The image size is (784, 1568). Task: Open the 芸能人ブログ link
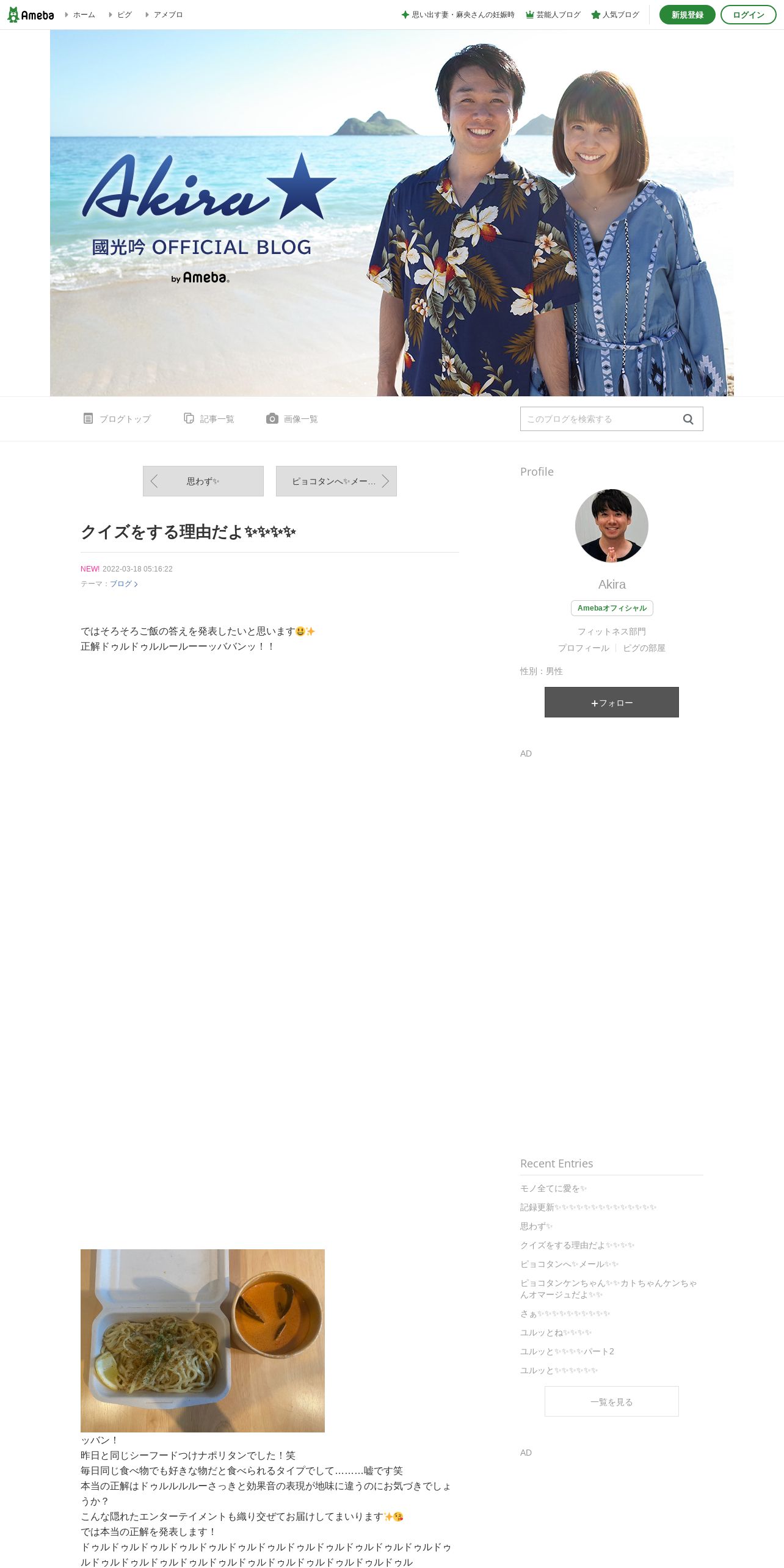[x=553, y=15]
